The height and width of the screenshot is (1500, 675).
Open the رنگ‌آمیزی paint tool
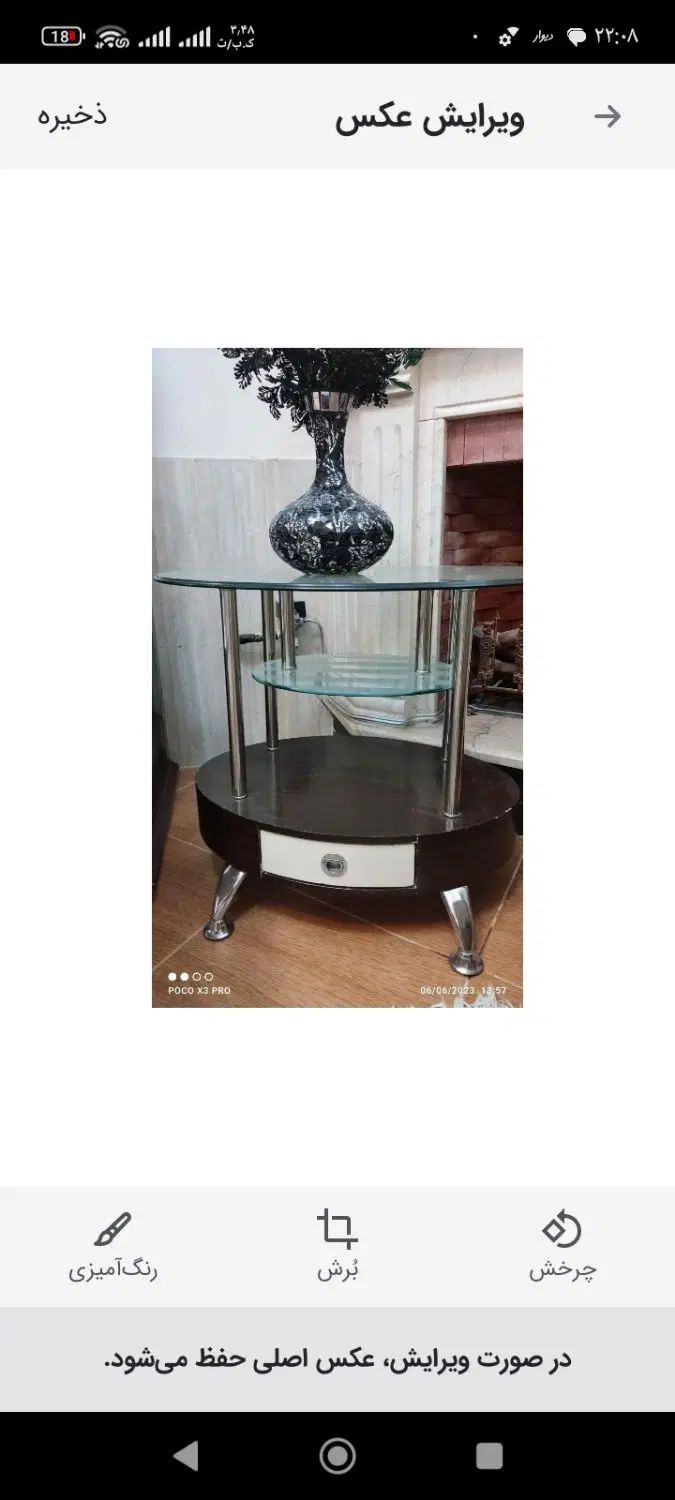113,1245
